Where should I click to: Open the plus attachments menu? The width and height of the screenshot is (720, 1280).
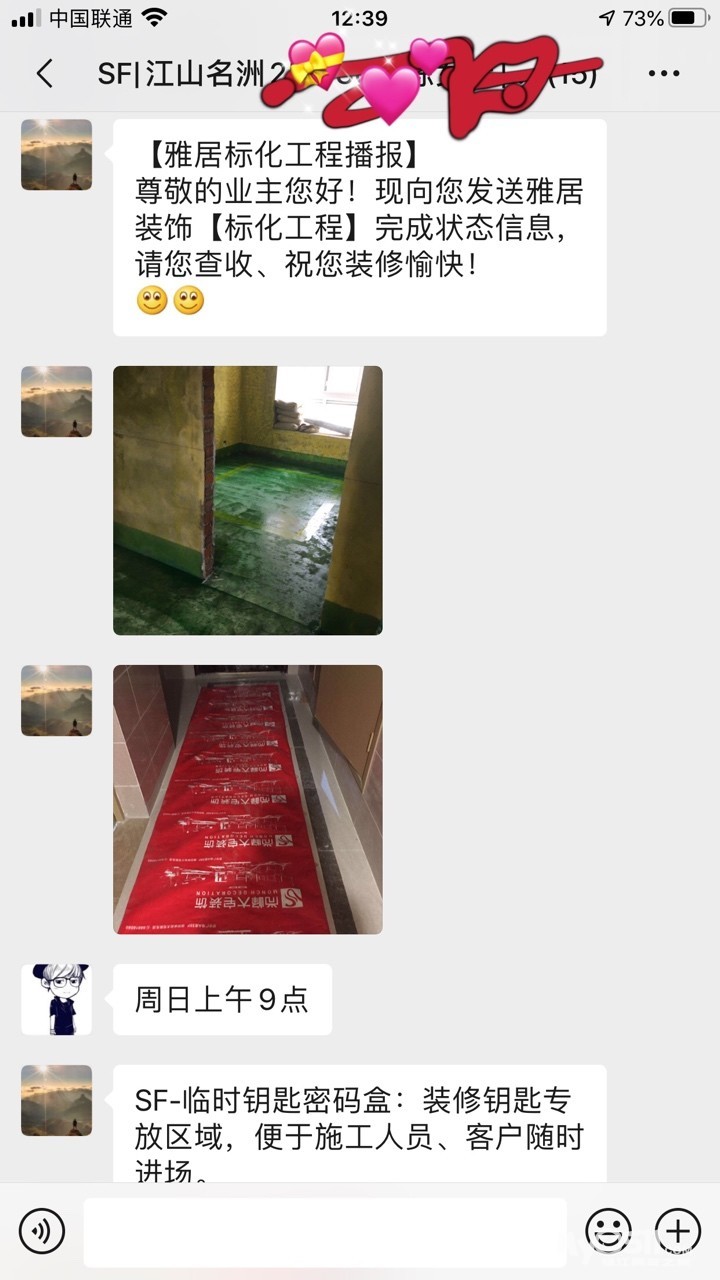(678, 1231)
